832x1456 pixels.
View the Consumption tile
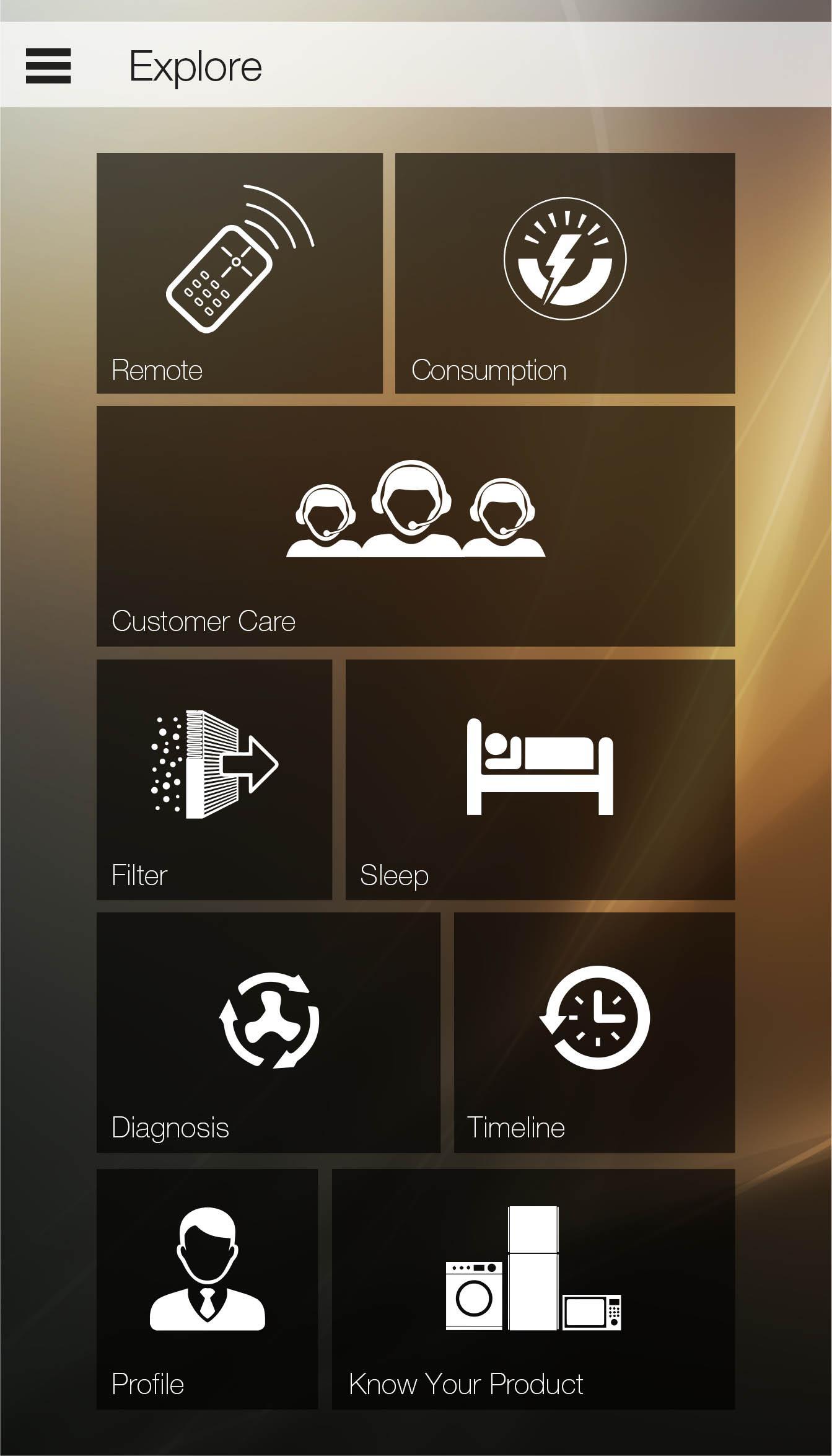pyautogui.click(x=564, y=273)
